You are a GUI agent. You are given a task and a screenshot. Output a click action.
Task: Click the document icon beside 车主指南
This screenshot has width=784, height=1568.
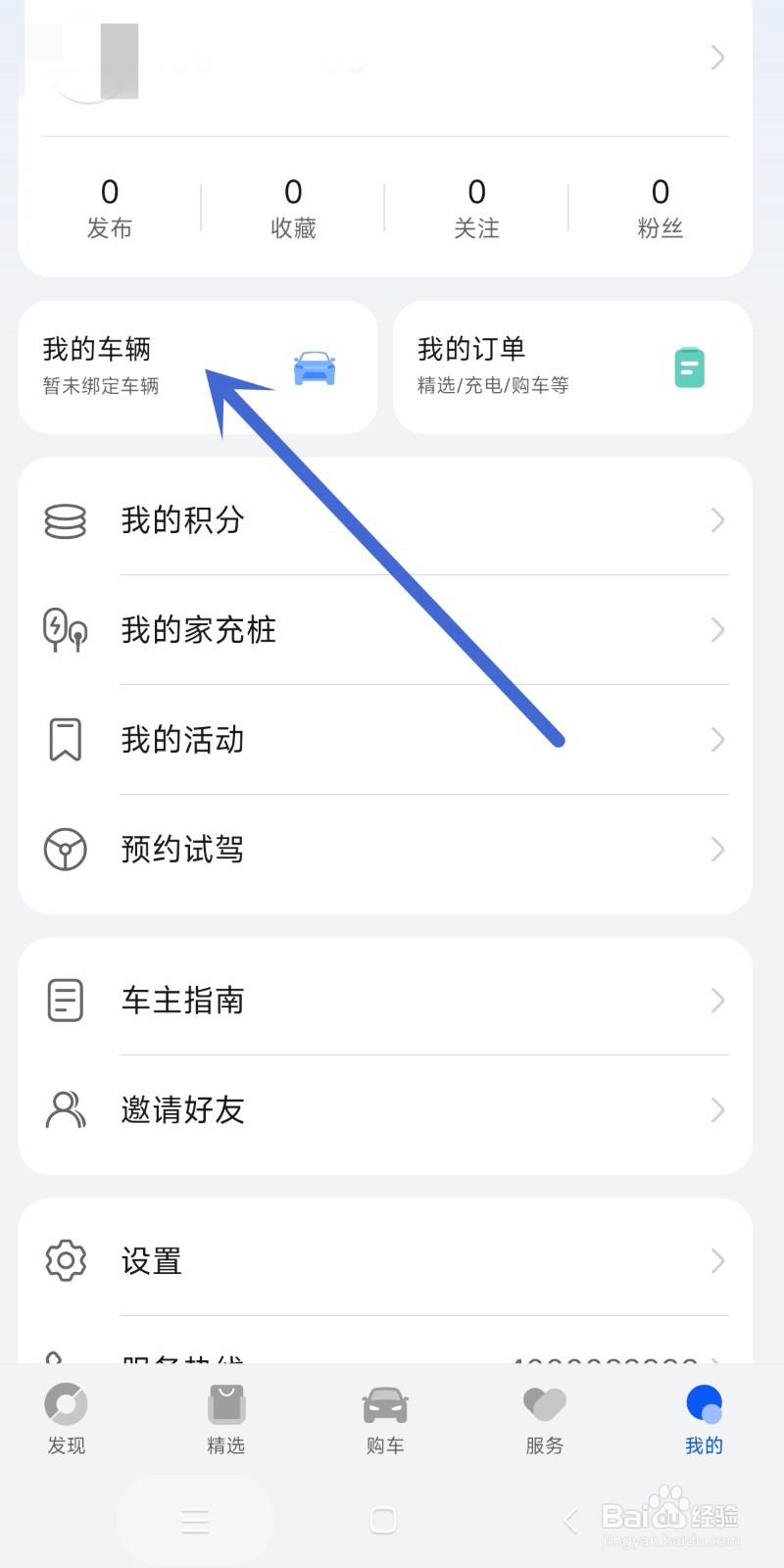[x=64, y=1001]
